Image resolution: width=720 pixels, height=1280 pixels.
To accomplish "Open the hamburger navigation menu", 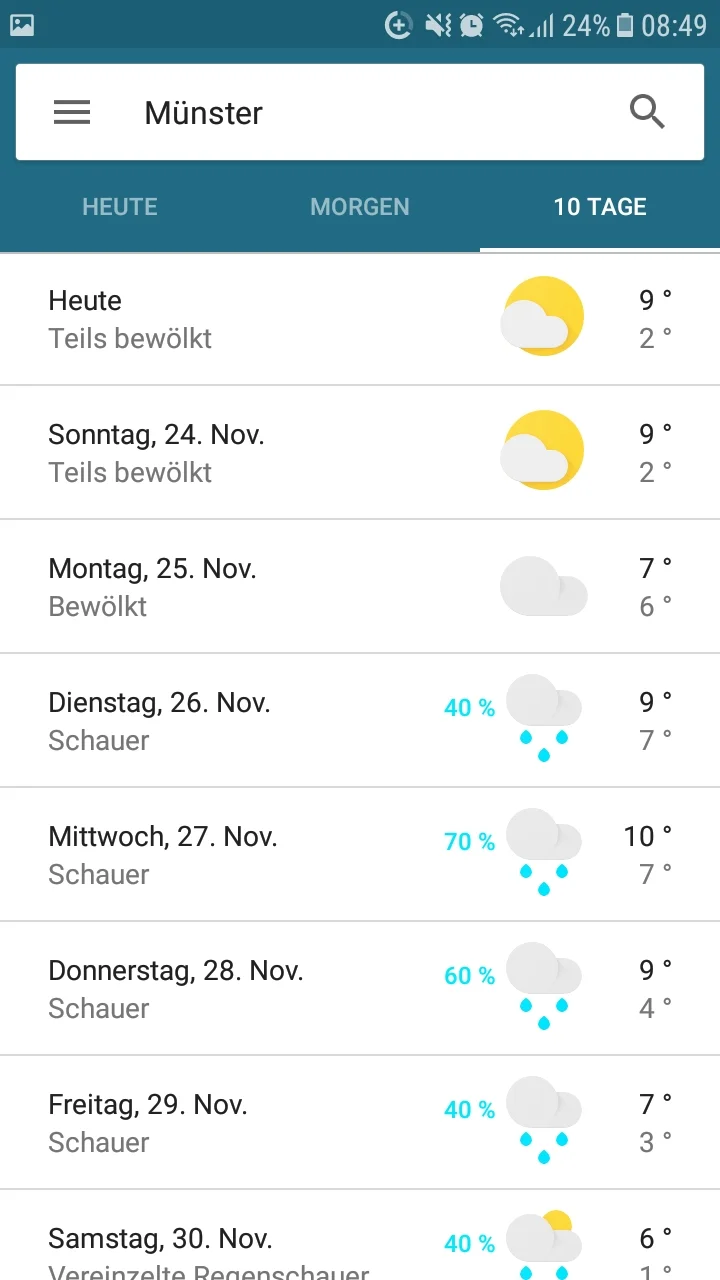I will click(72, 113).
